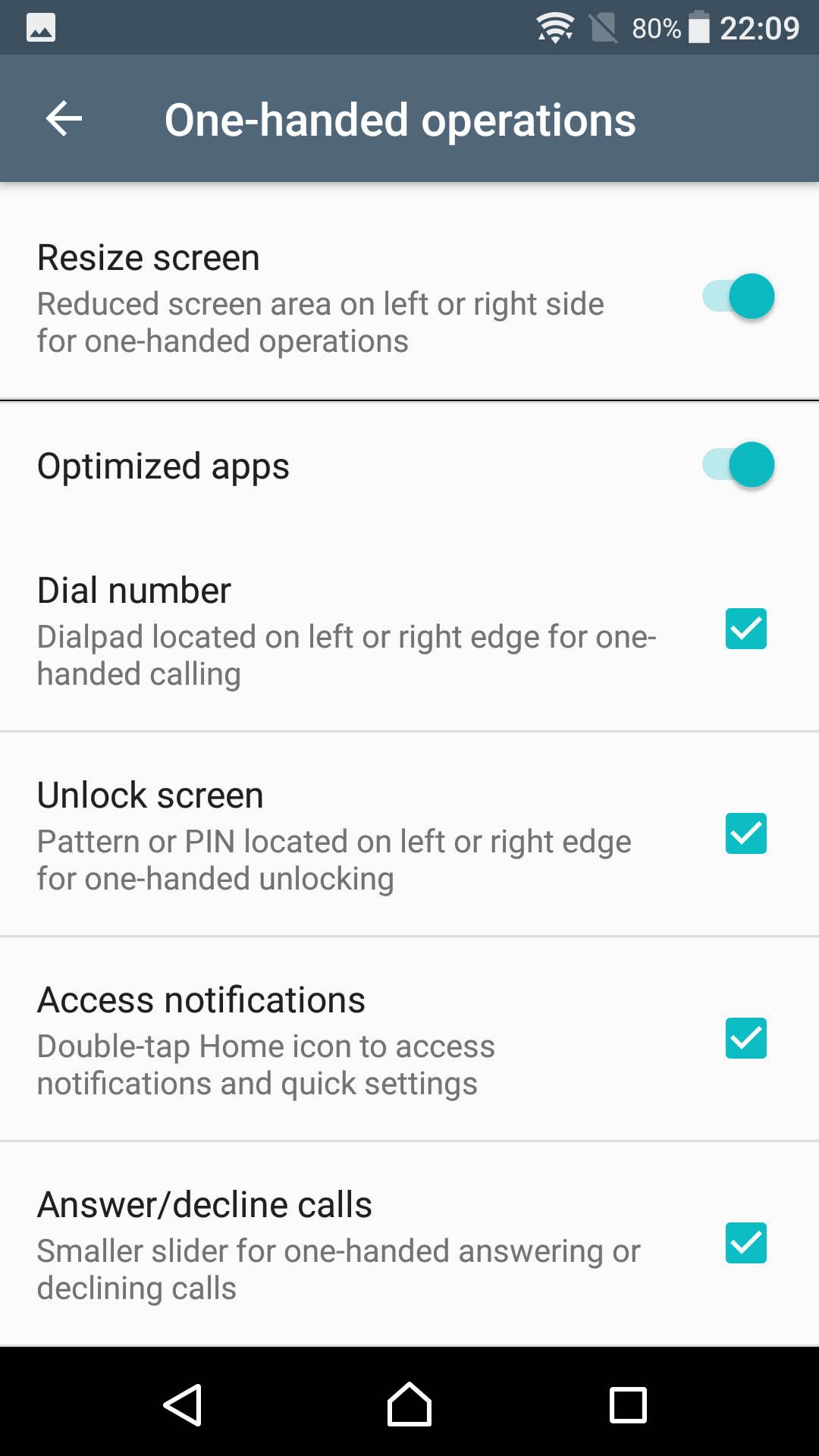Uncheck the Answer/decline calls checkbox
Image resolution: width=819 pixels, height=1456 pixels.
[746, 1243]
